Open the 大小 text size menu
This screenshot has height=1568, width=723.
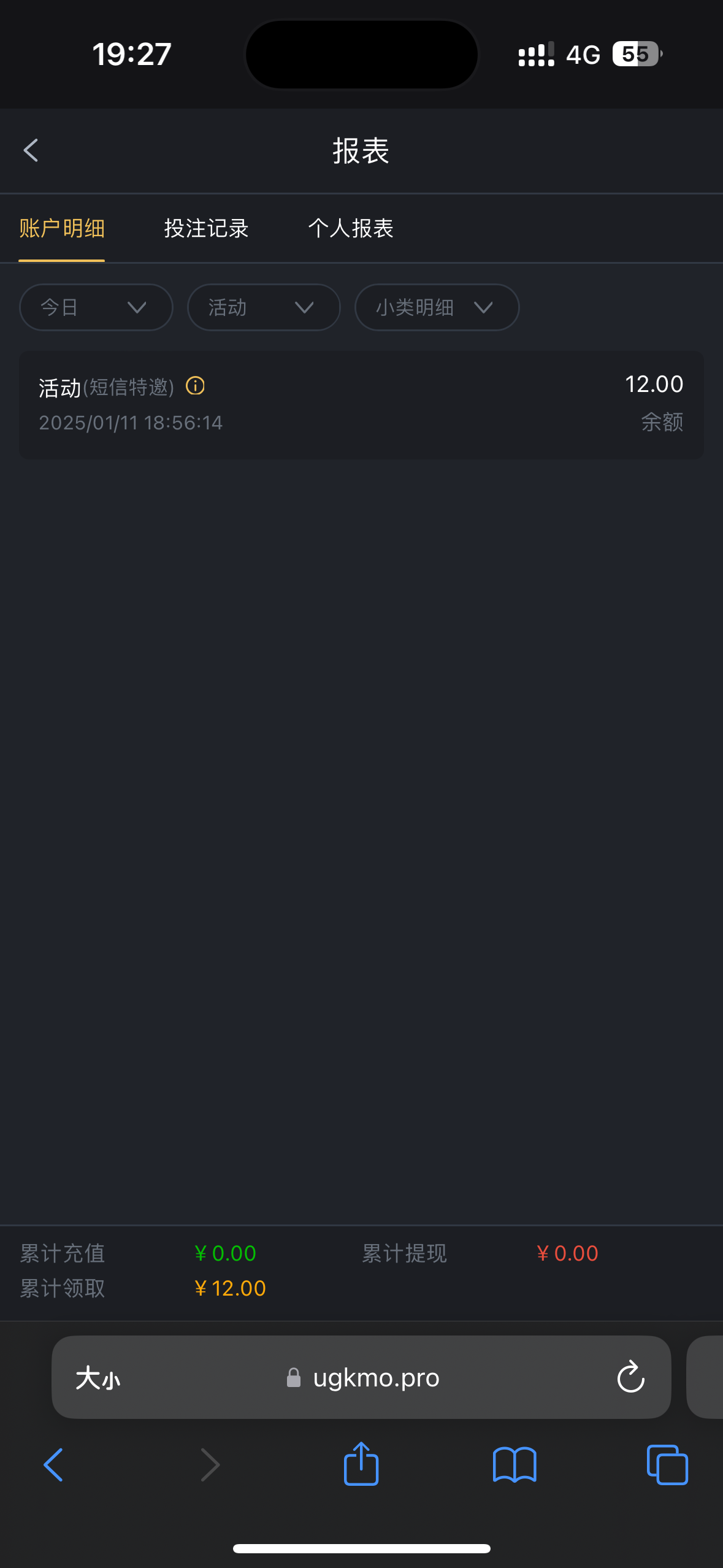coord(98,1378)
